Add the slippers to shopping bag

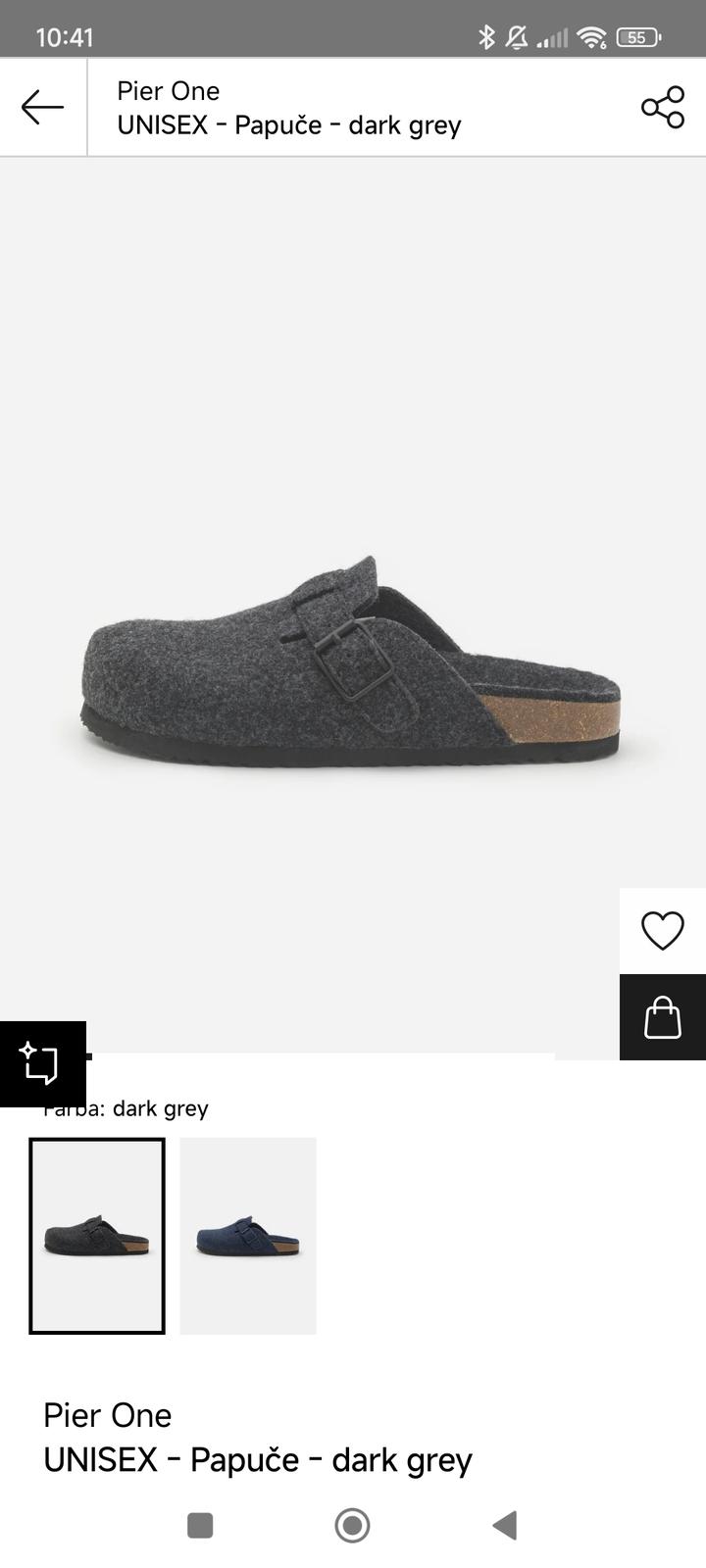(662, 1017)
